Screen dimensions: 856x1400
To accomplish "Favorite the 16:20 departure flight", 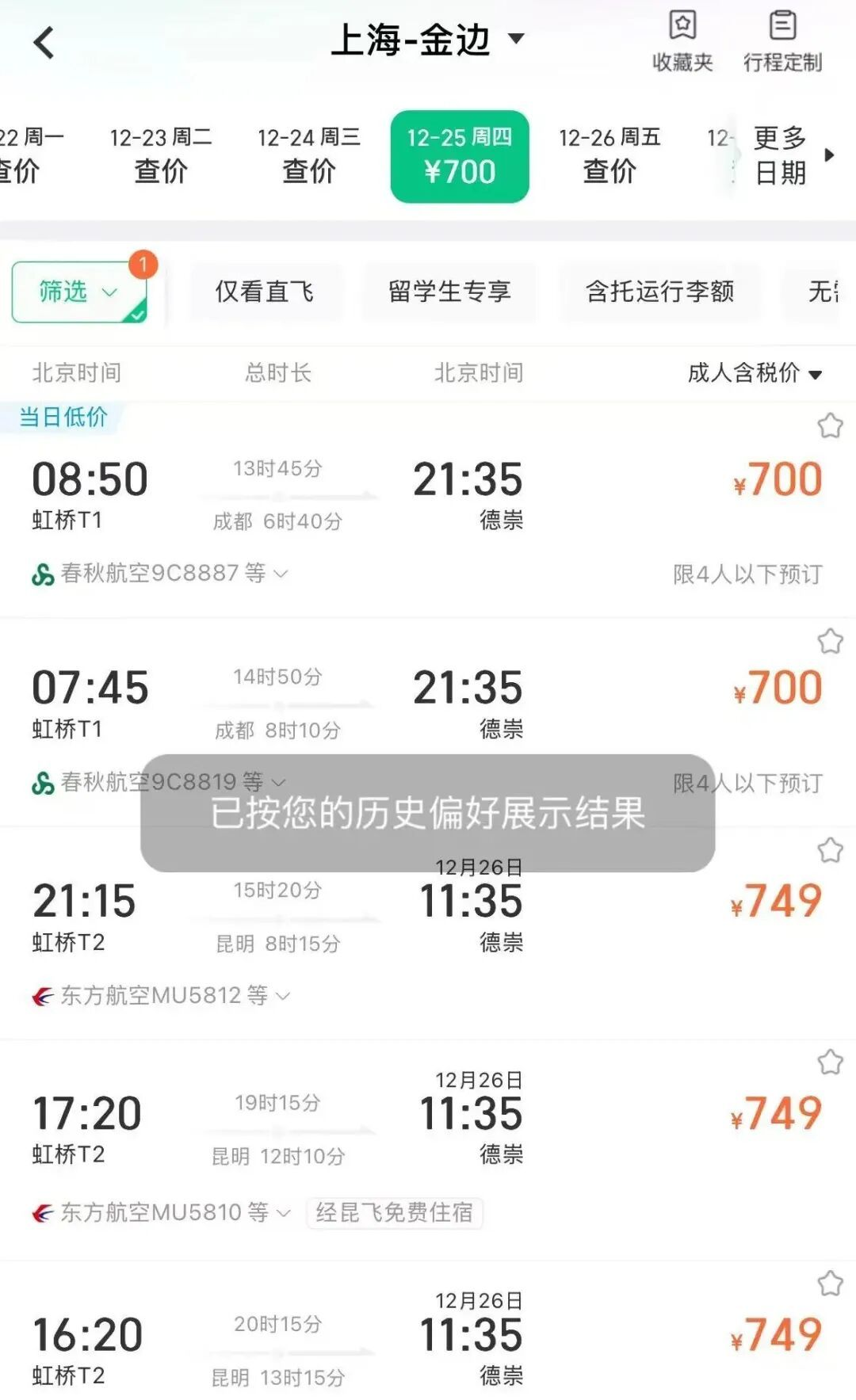I will 830,1284.
